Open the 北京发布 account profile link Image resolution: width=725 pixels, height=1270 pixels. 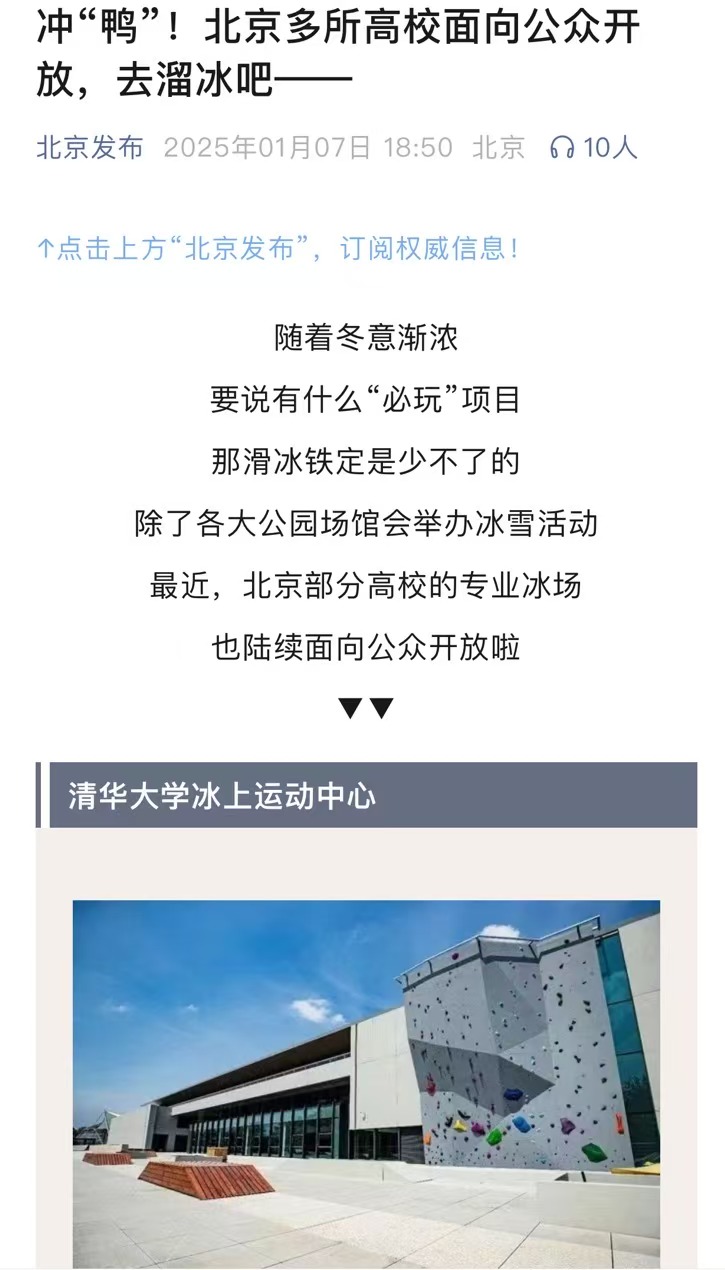point(90,148)
